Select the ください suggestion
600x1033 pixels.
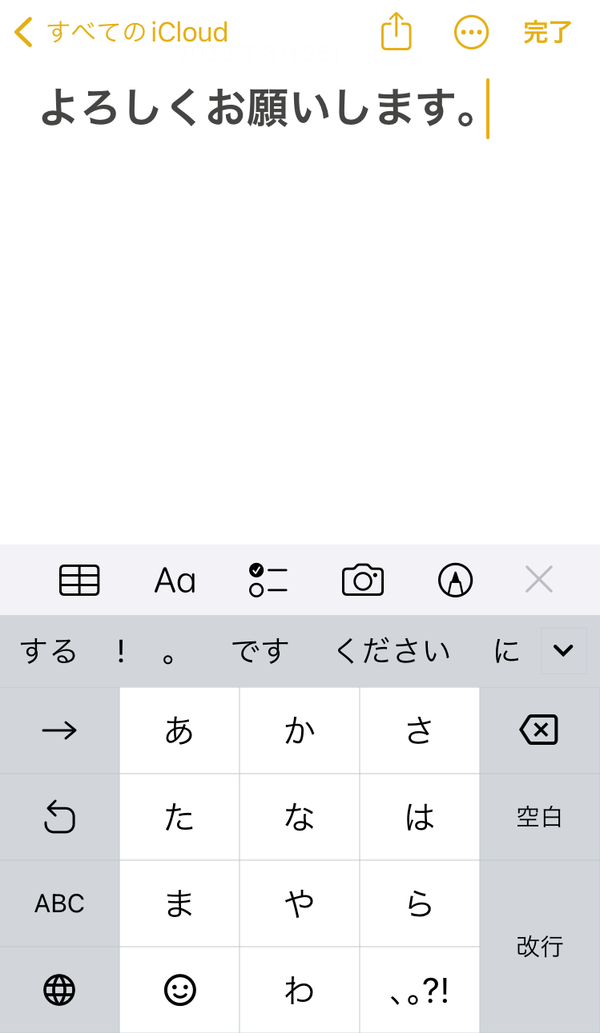[393, 652]
